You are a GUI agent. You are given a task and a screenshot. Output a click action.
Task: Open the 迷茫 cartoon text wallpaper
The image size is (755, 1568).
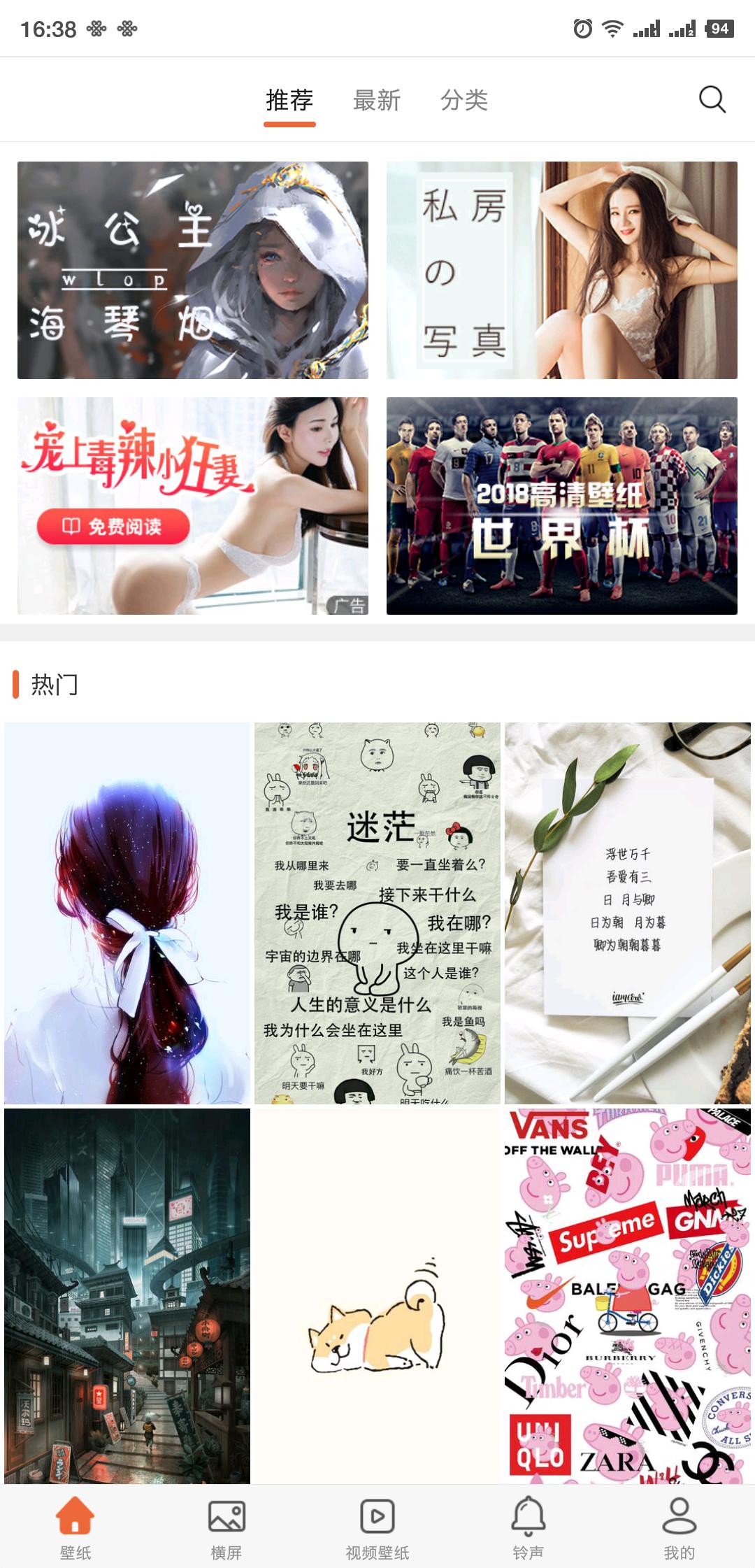click(377, 913)
